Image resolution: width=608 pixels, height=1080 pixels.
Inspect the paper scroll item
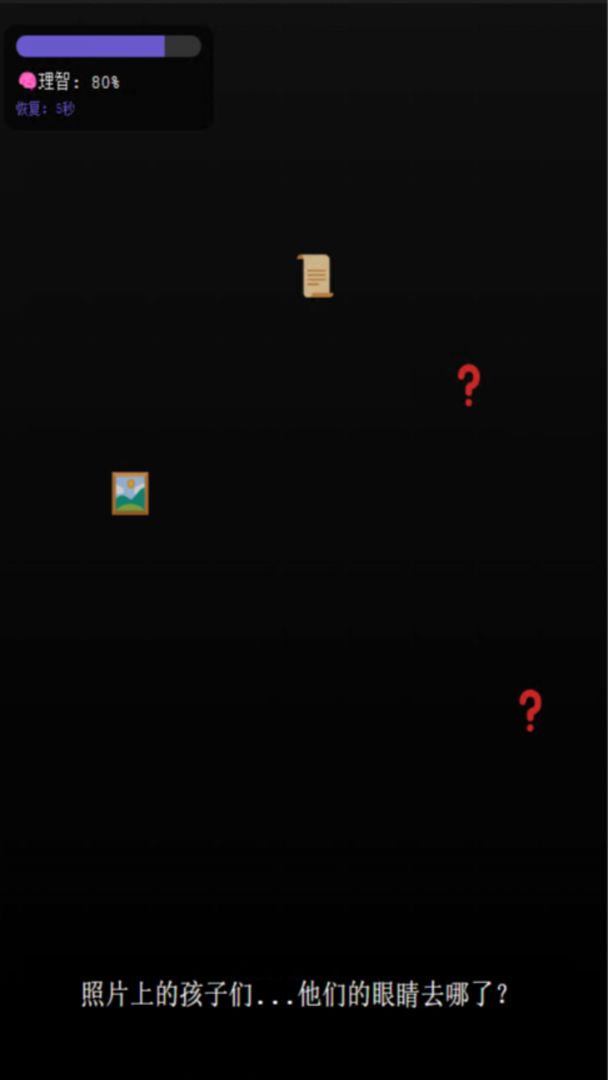coord(315,275)
